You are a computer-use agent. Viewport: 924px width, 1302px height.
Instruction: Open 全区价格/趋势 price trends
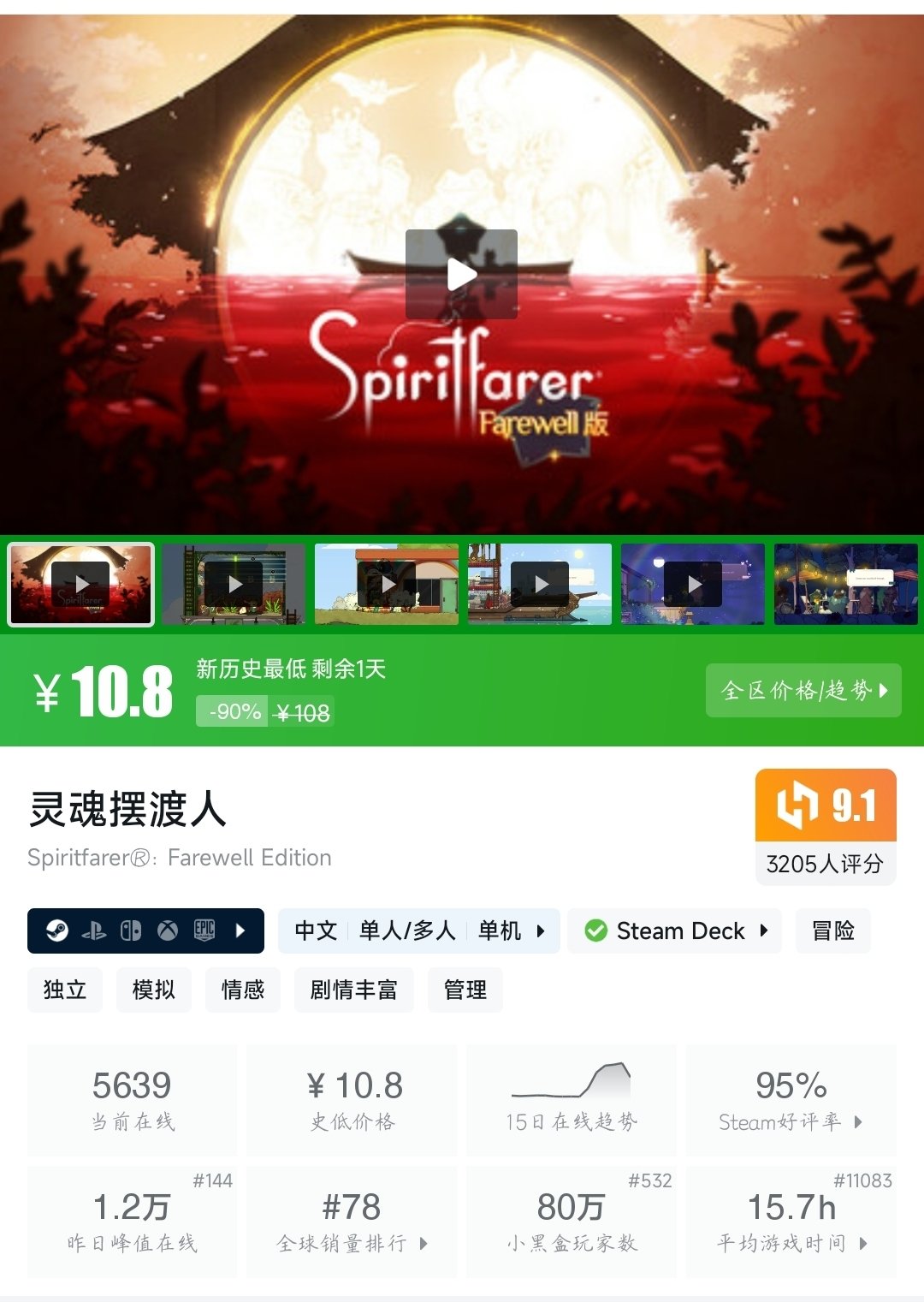(803, 690)
